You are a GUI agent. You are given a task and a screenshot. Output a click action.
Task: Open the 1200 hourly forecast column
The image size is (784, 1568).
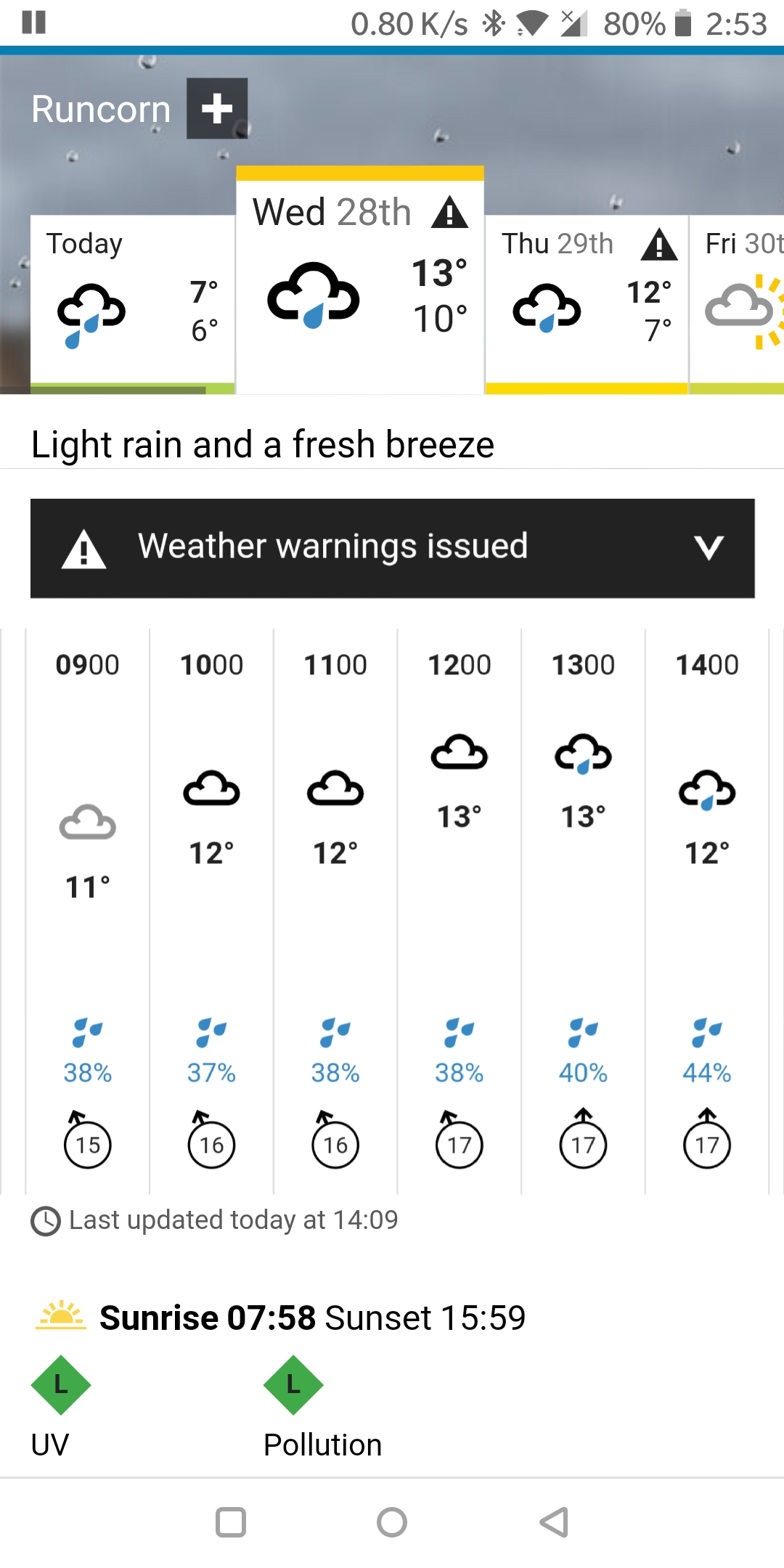[460, 911]
